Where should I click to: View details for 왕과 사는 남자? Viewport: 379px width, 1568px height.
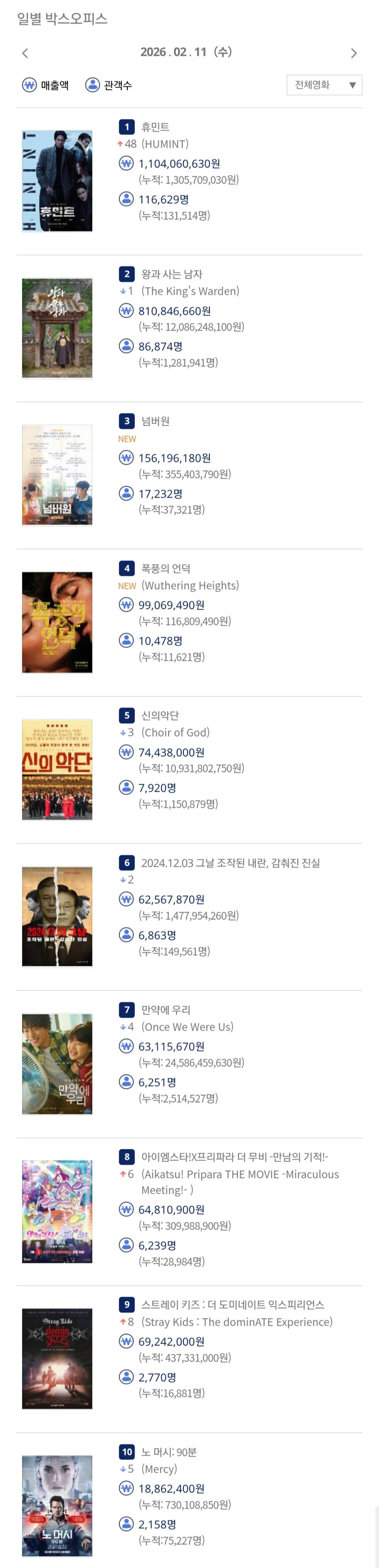click(172, 275)
